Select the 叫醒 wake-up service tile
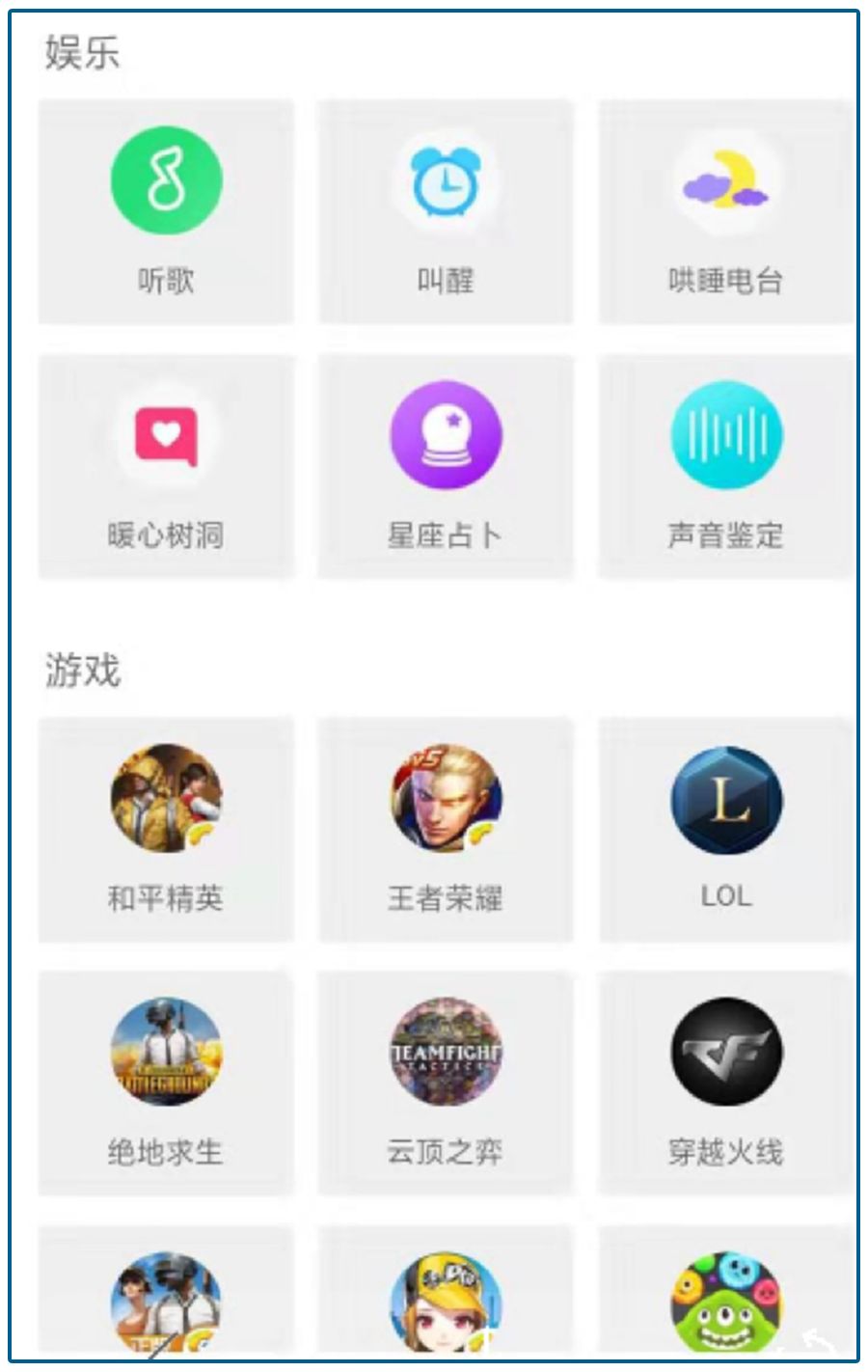868x1372 pixels. pyautogui.click(x=446, y=212)
